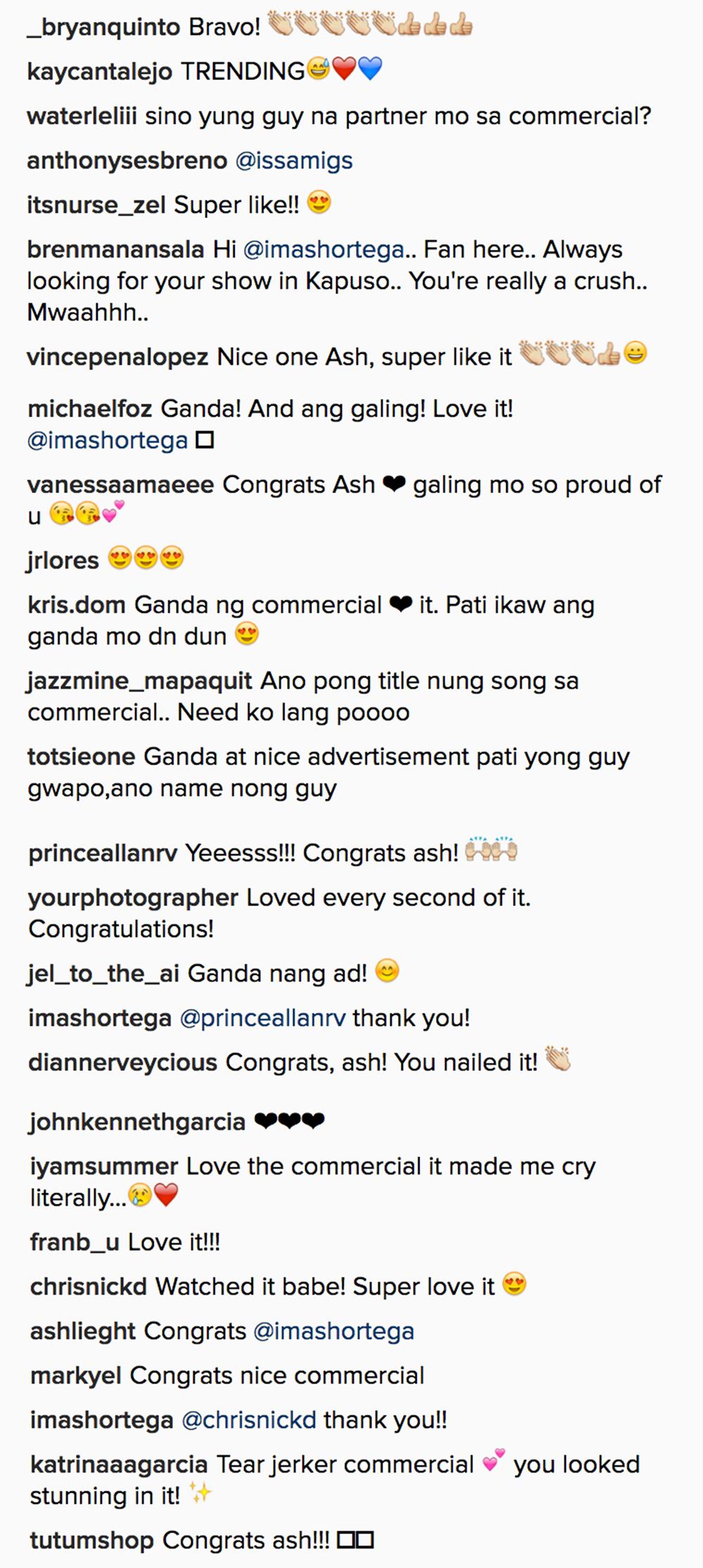The image size is (703, 1568).
Task: Open johnkennethgarcia's profile
Action: click(x=137, y=1122)
